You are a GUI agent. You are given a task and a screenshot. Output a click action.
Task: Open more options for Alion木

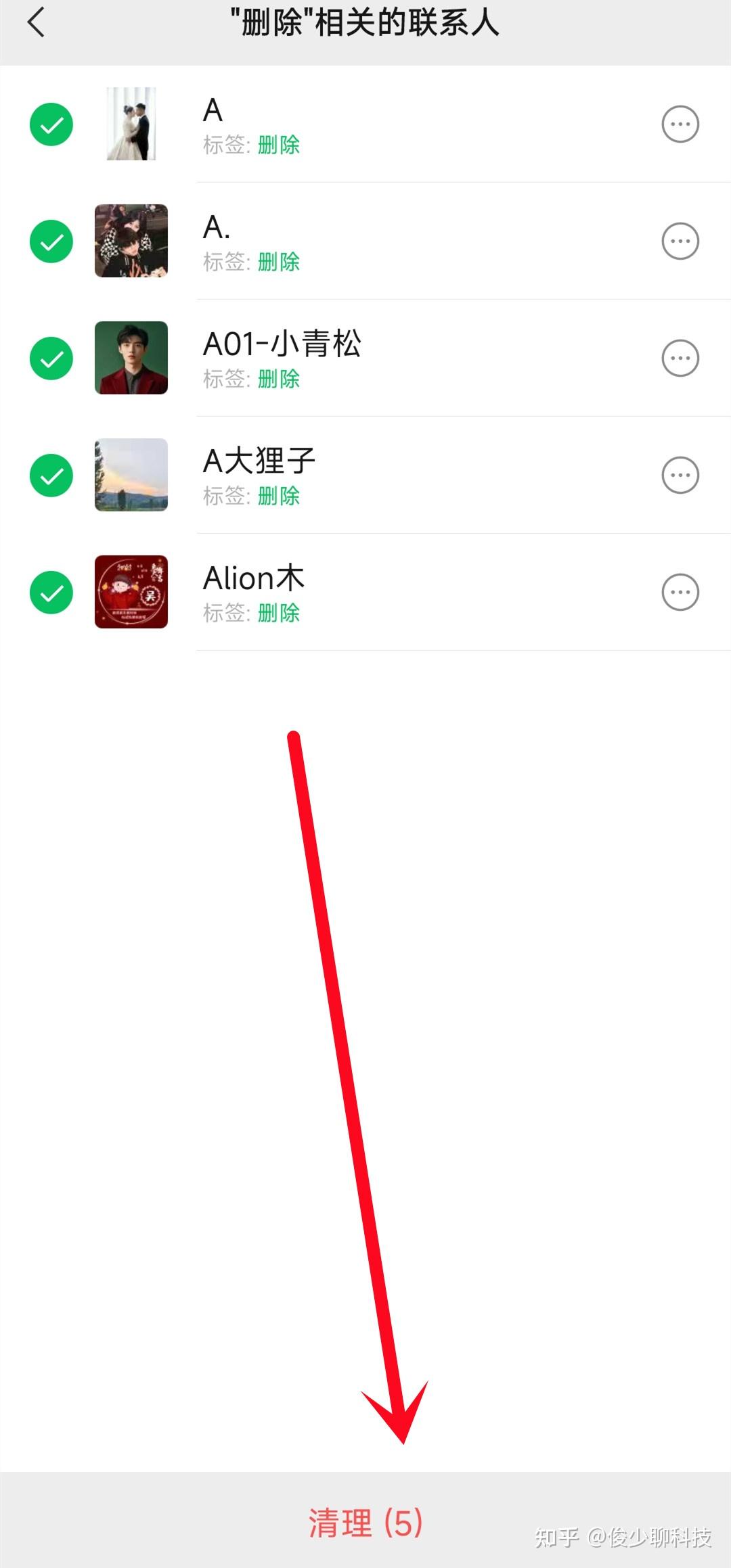[681, 592]
